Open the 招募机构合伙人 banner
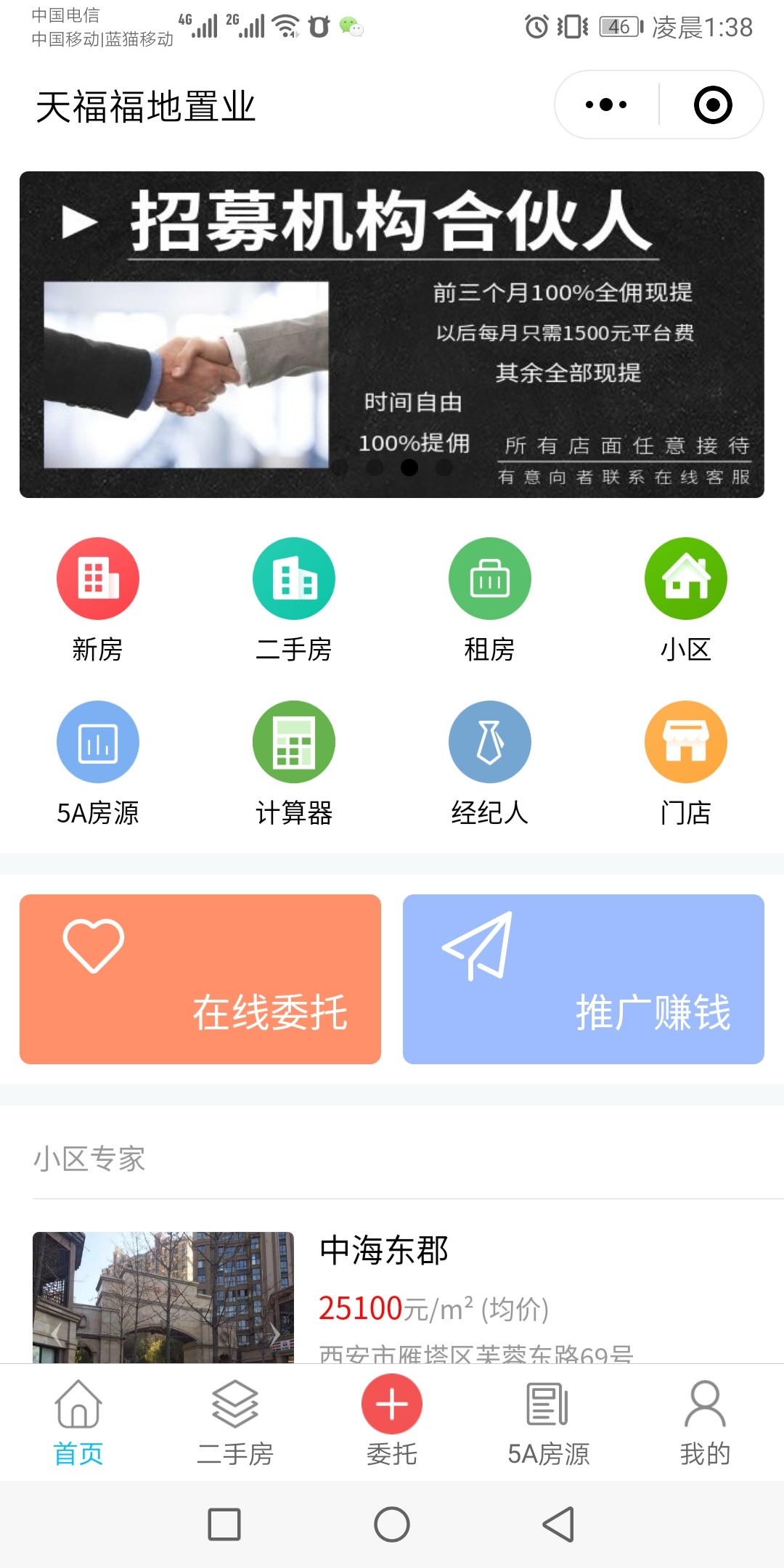The height and width of the screenshot is (1568, 784). pos(392,334)
